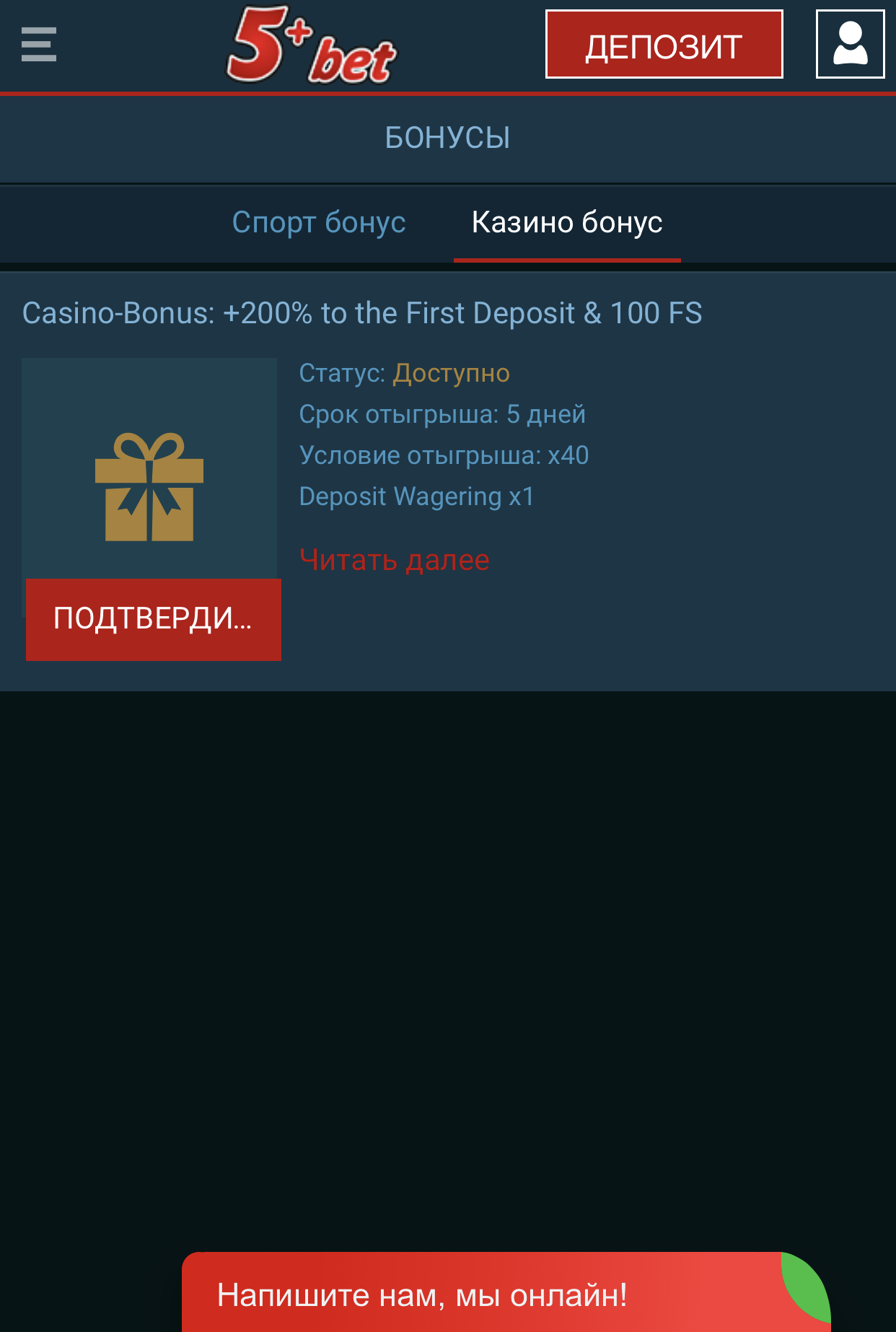Open the Читать далее link

point(394,560)
